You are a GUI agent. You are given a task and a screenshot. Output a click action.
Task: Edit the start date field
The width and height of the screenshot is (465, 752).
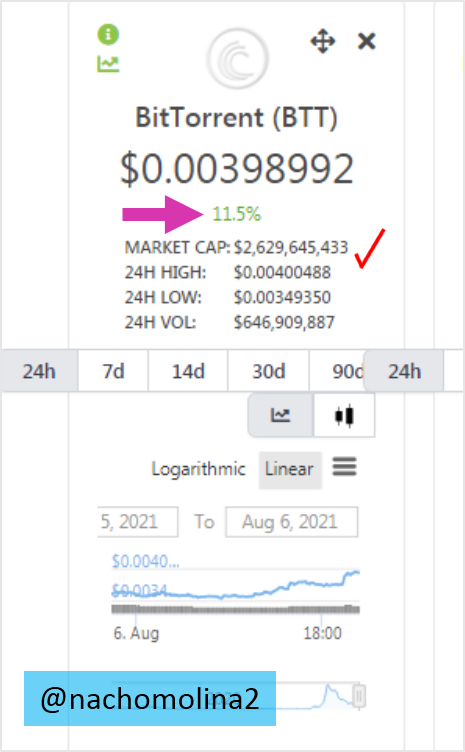coord(138,522)
